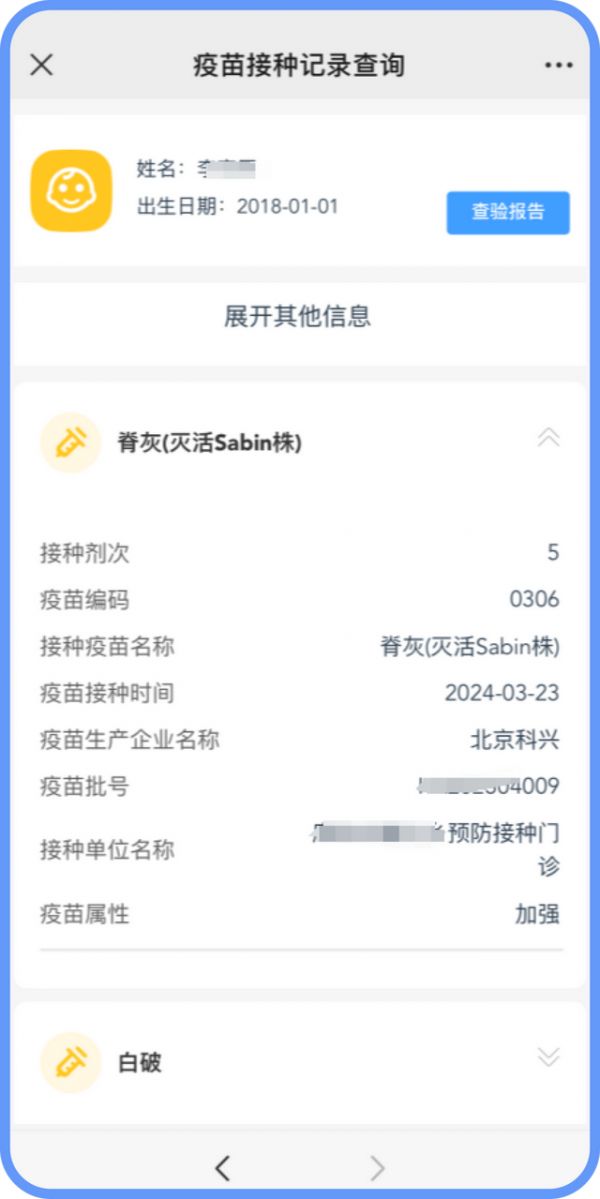The width and height of the screenshot is (600, 1199).
Task: Collapse the 脊灰(灭活Sabin株) vaccine card
Action: coord(548,438)
